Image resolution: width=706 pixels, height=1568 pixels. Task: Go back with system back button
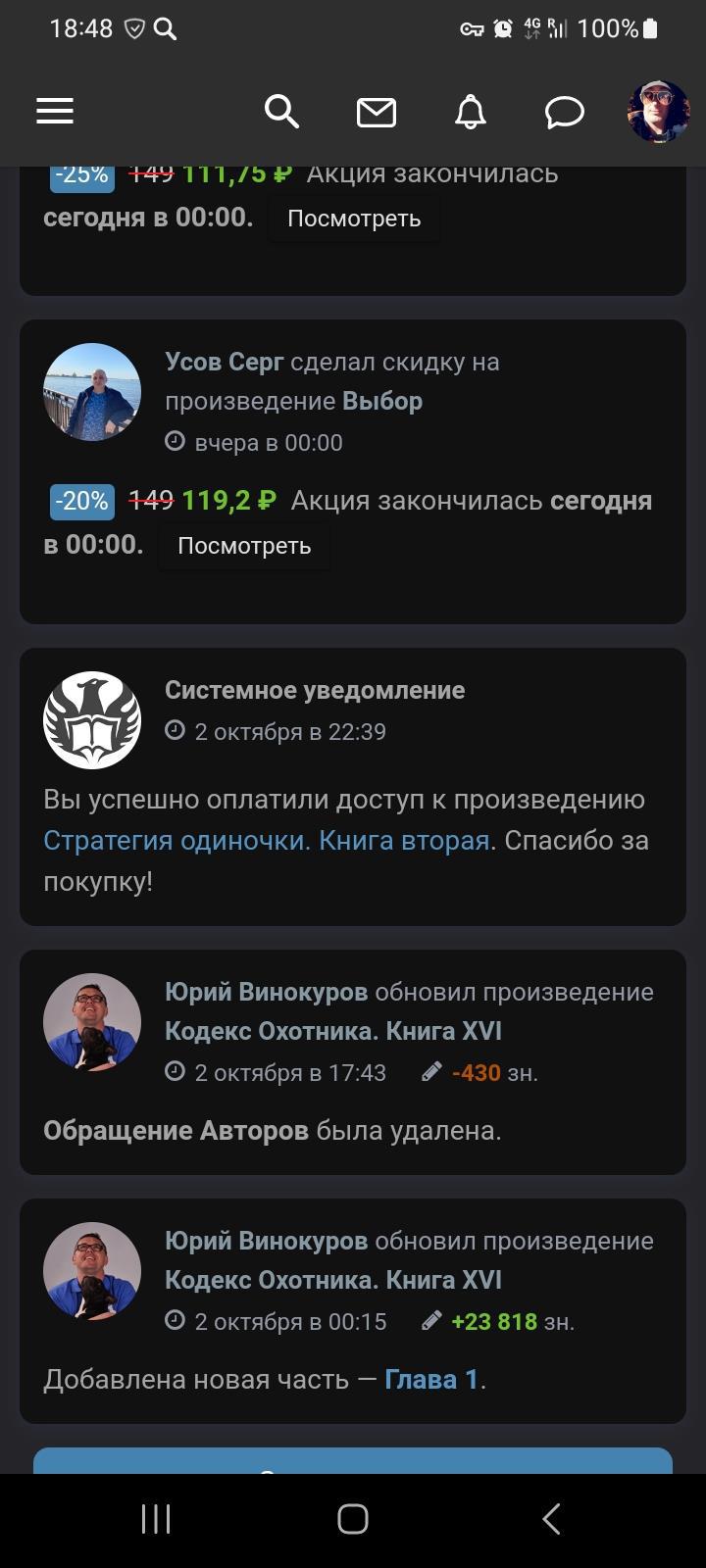pos(551,1519)
